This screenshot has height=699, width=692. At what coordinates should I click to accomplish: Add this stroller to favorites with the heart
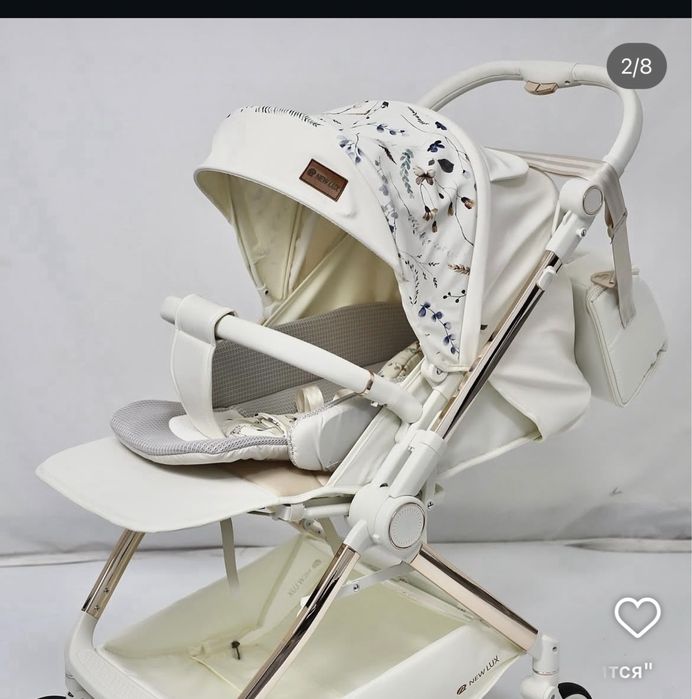click(x=637, y=617)
